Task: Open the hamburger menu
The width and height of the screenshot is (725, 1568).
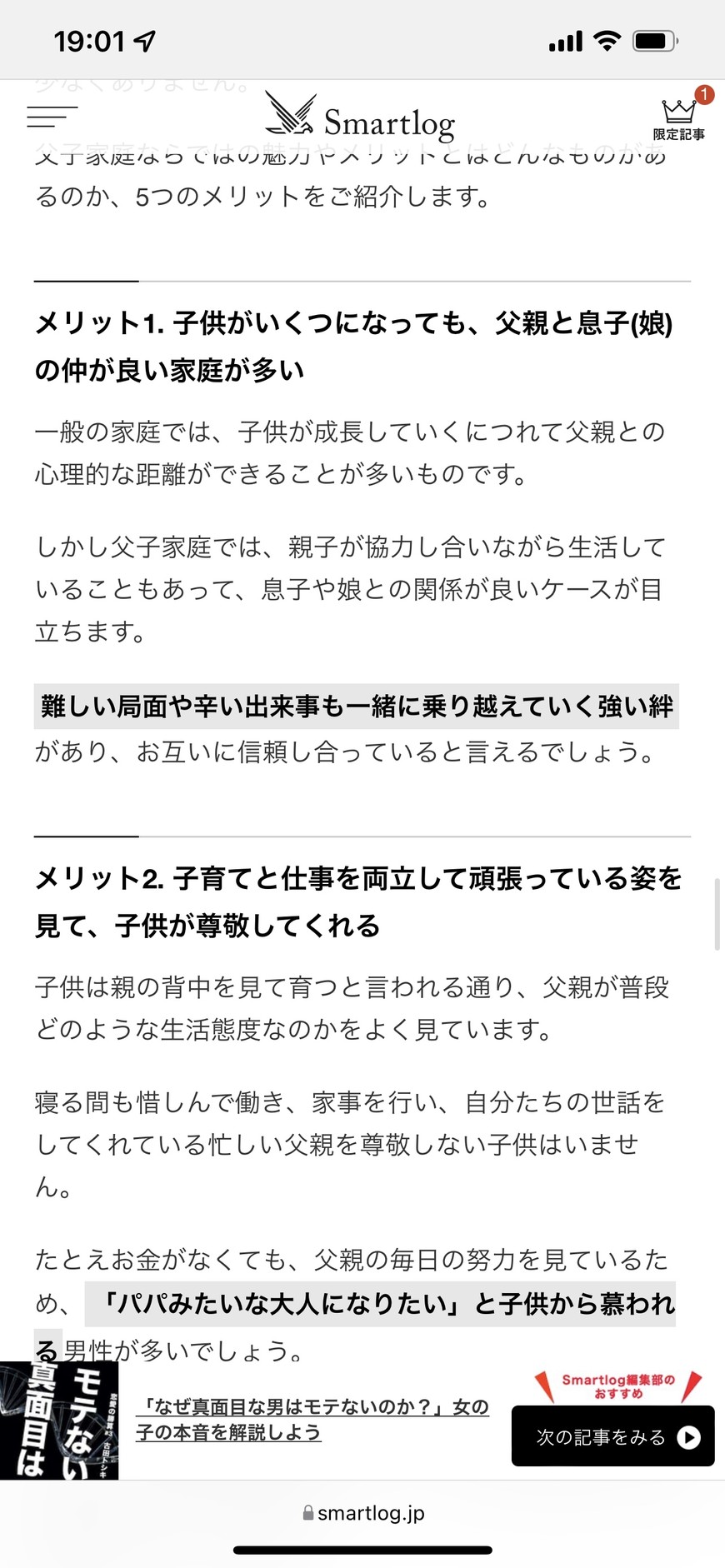Action: point(52,117)
